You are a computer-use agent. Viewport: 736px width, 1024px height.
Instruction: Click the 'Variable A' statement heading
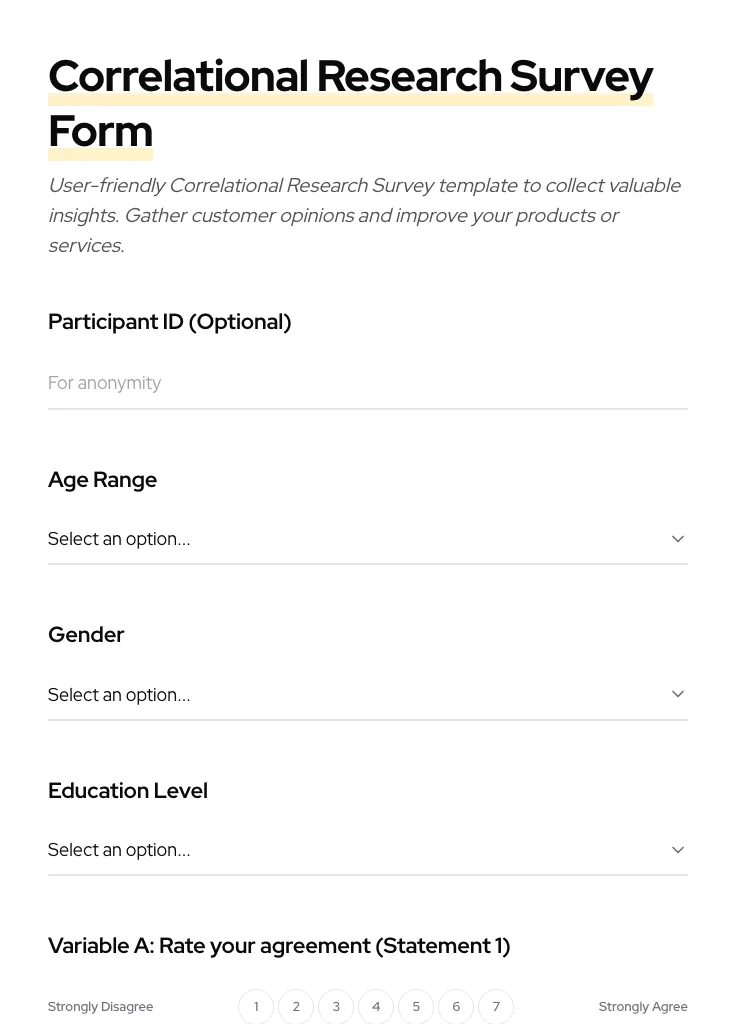[279, 945]
